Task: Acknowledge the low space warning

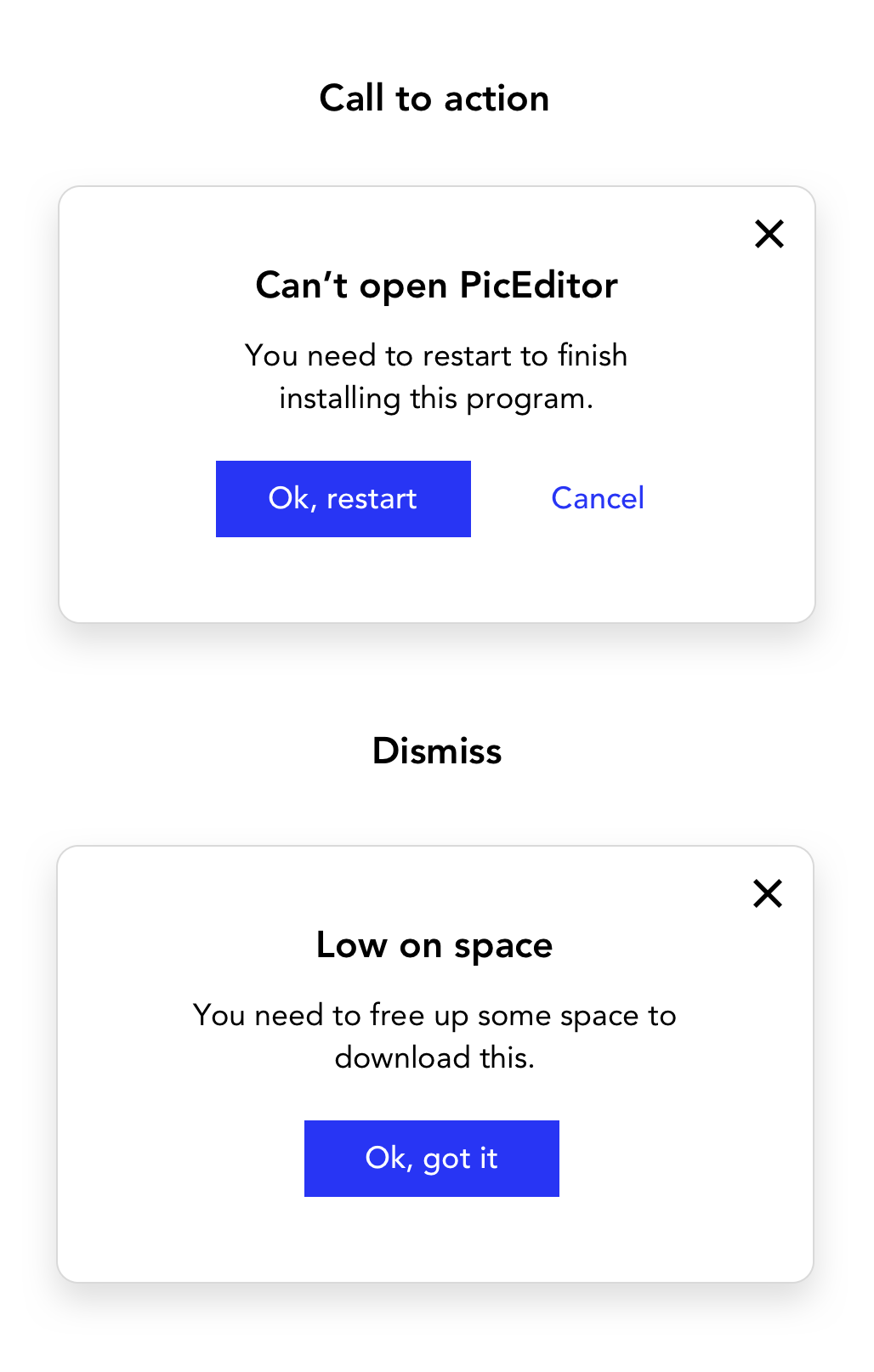Action: (x=431, y=1158)
